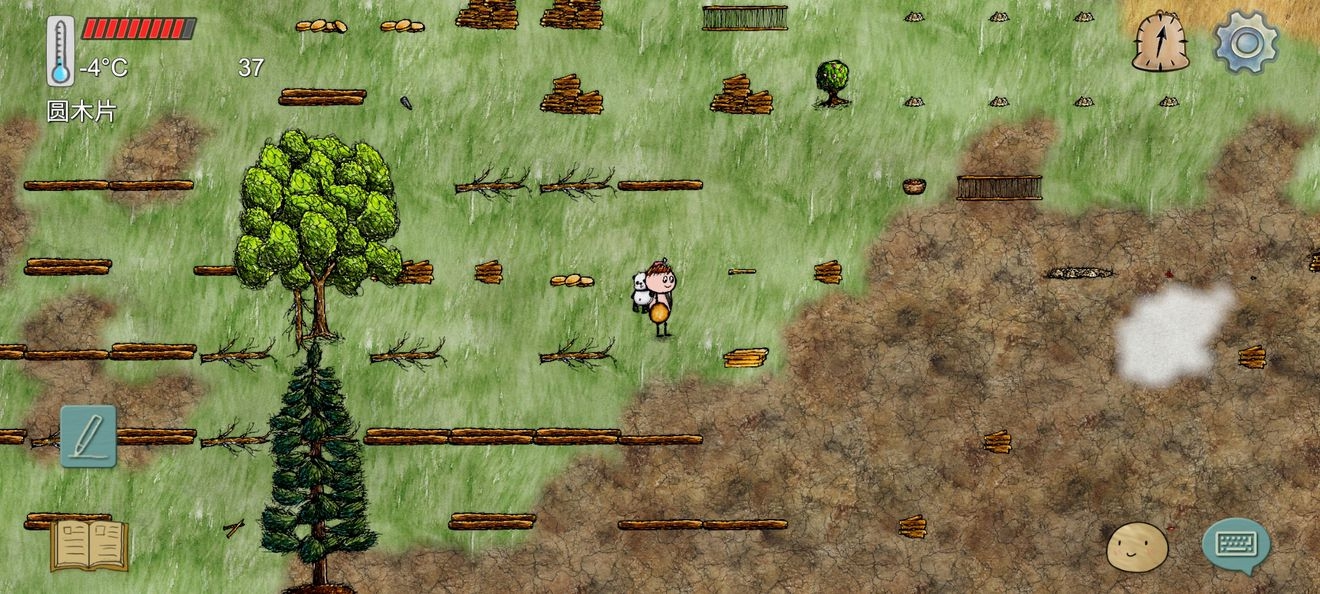This screenshot has width=1320, height=594.
Task: Tap the pencil note button
Action: pyautogui.click(x=88, y=436)
